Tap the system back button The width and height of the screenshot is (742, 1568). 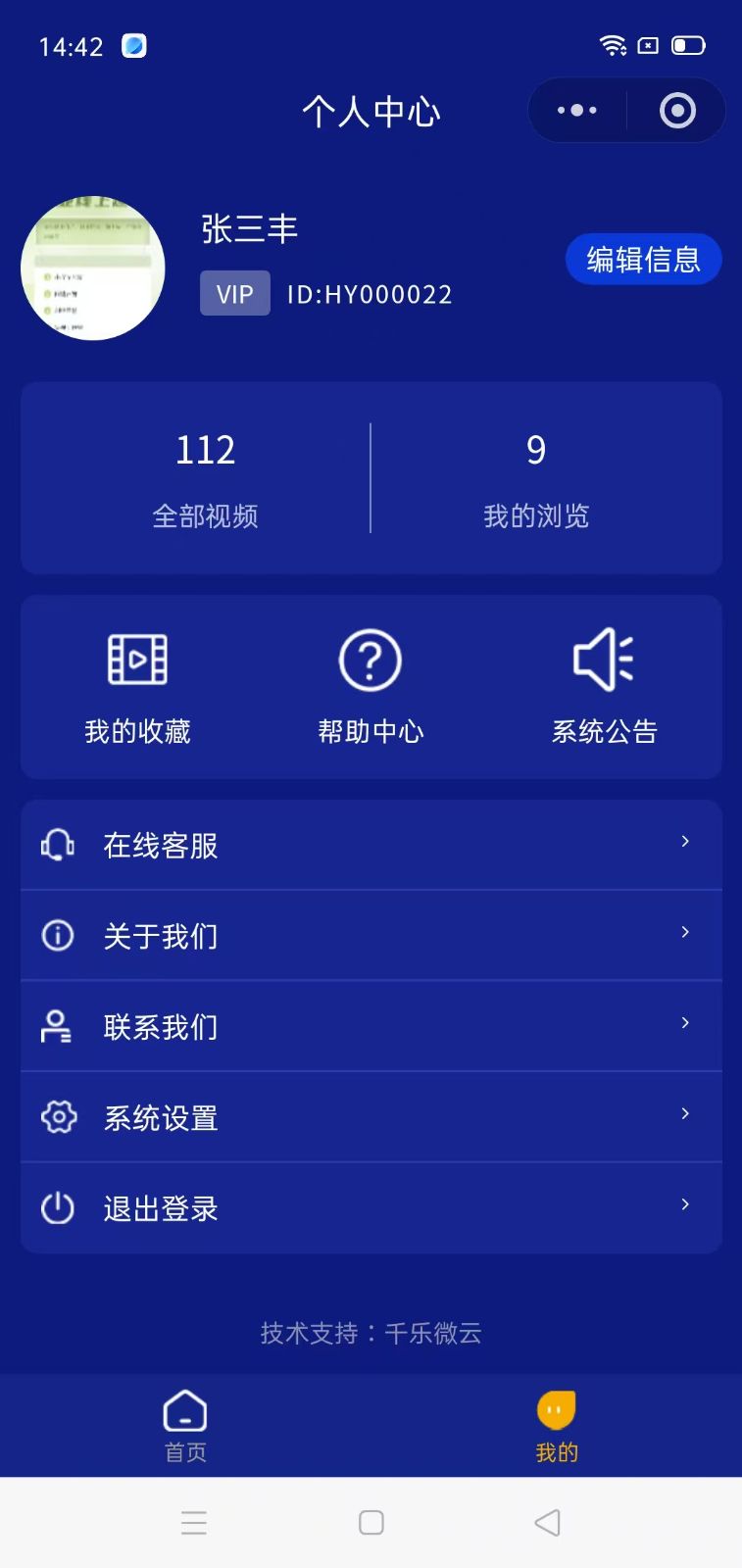547,1522
